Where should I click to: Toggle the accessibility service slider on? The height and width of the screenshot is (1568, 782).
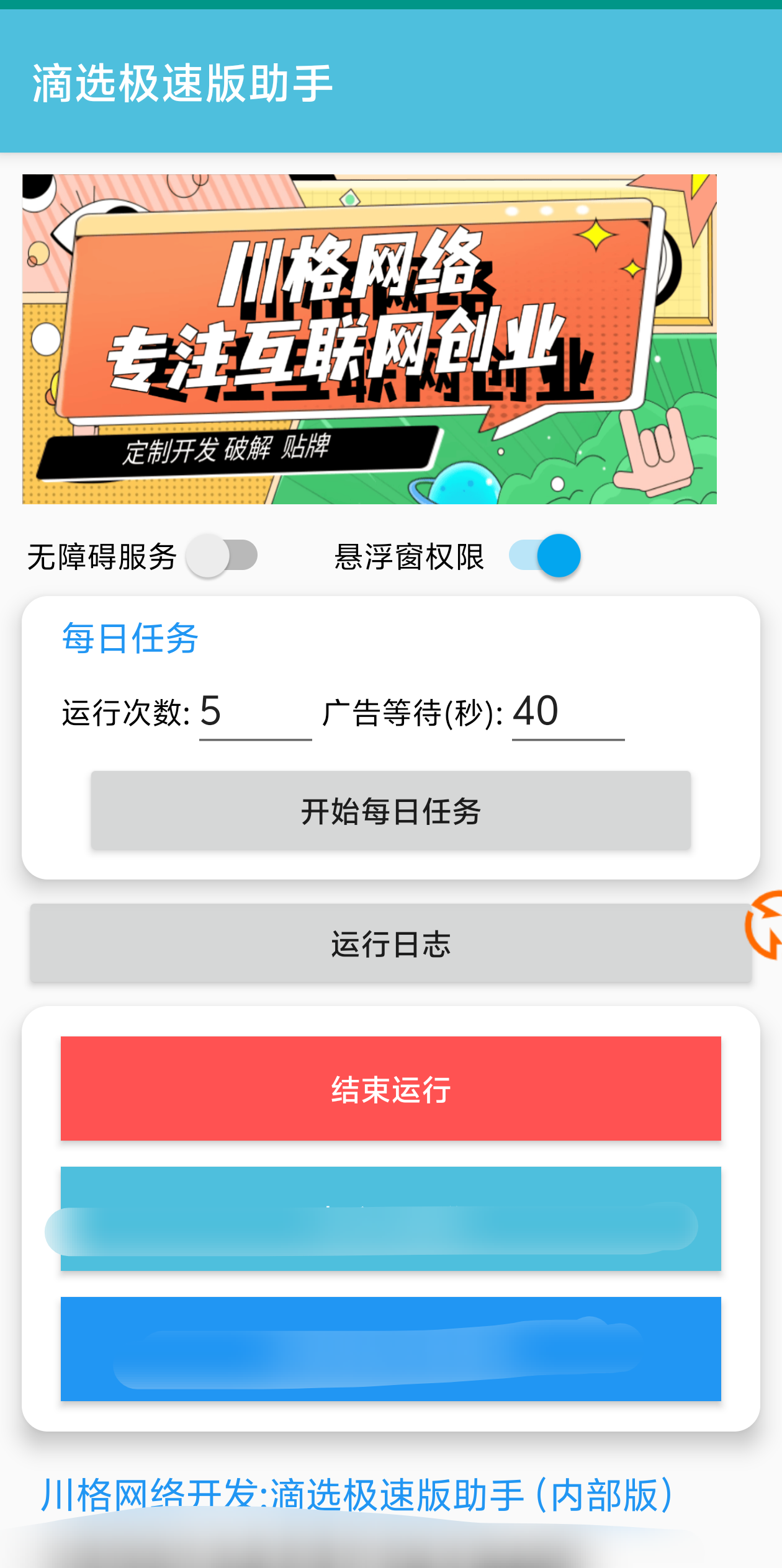[x=222, y=555]
